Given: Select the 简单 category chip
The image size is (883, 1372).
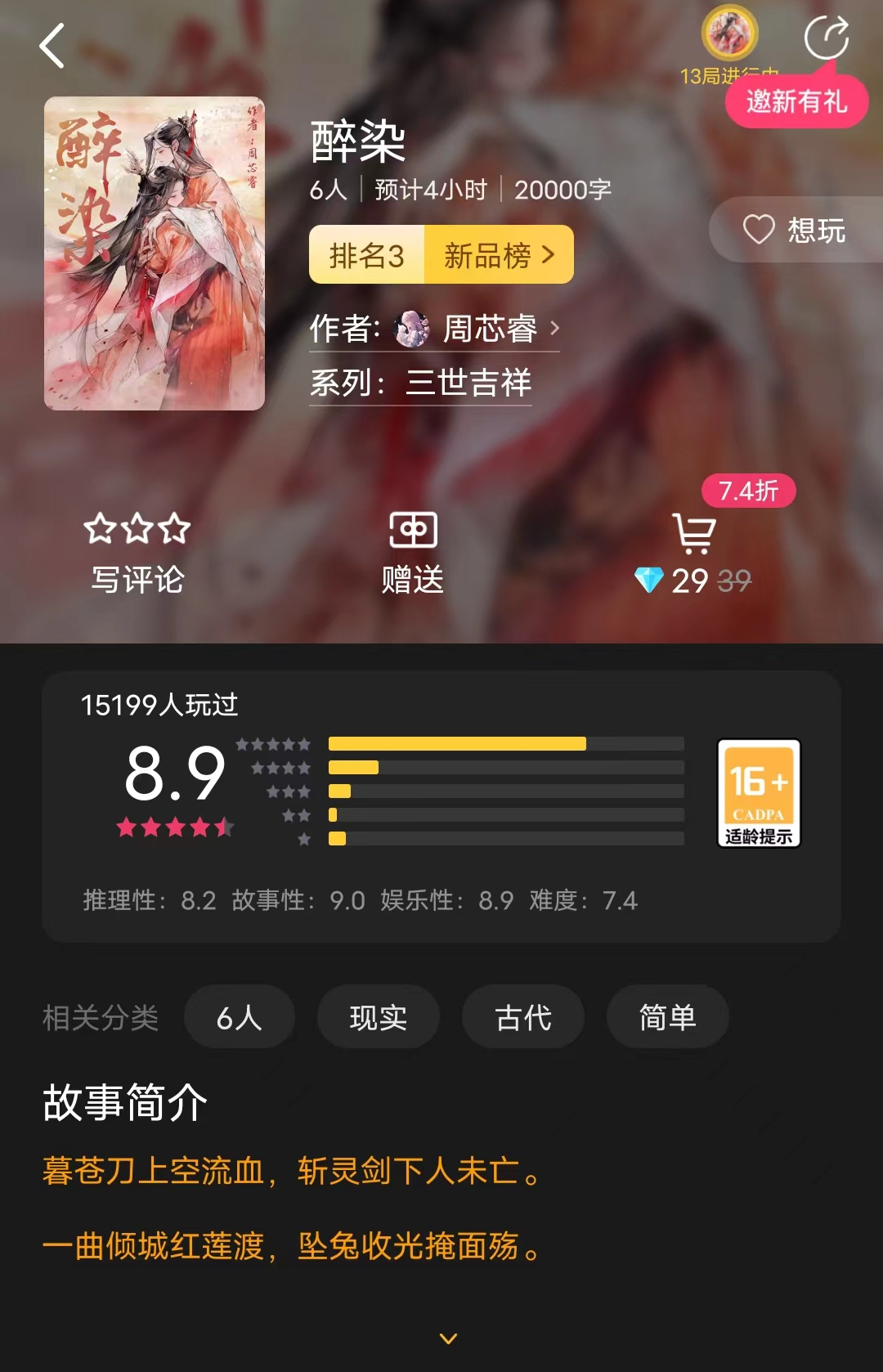Looking at the screenshot, I should [x=667, y=1018].
